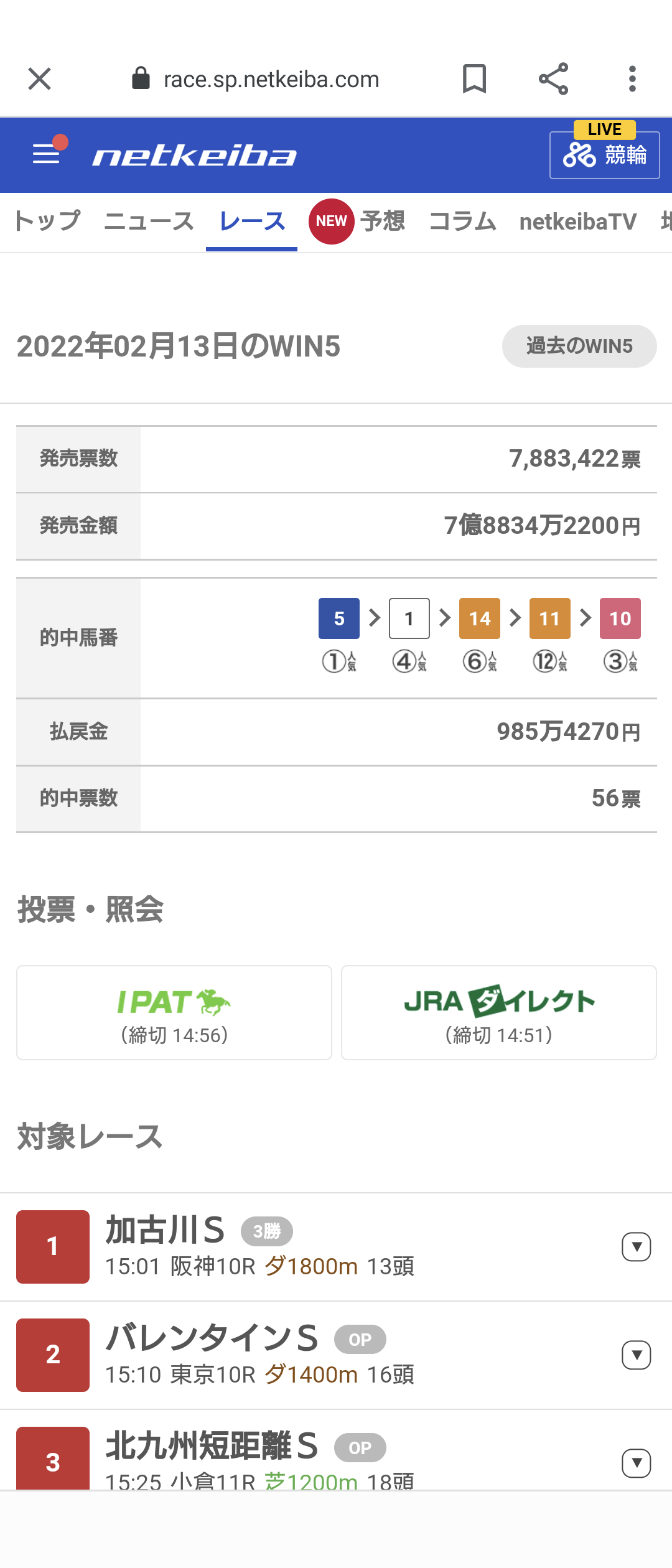Bookmark this page

[474, 79]
